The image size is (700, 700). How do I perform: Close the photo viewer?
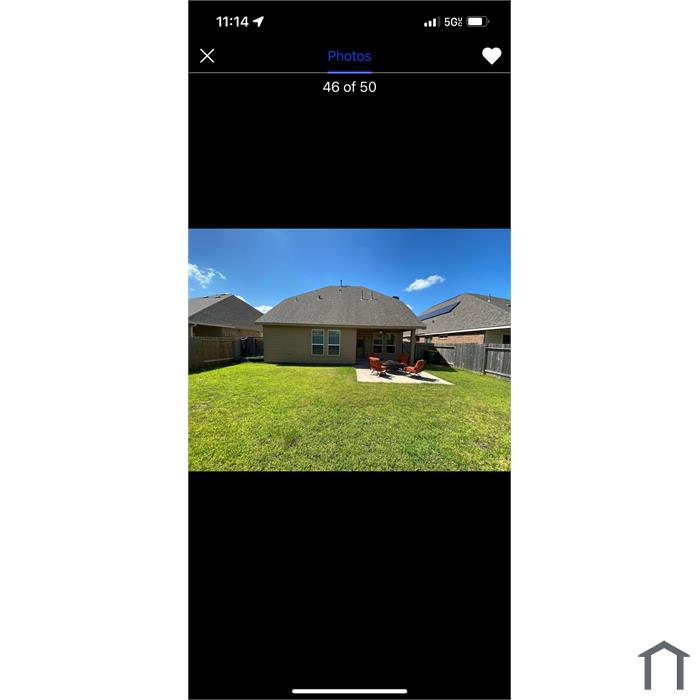207,56
